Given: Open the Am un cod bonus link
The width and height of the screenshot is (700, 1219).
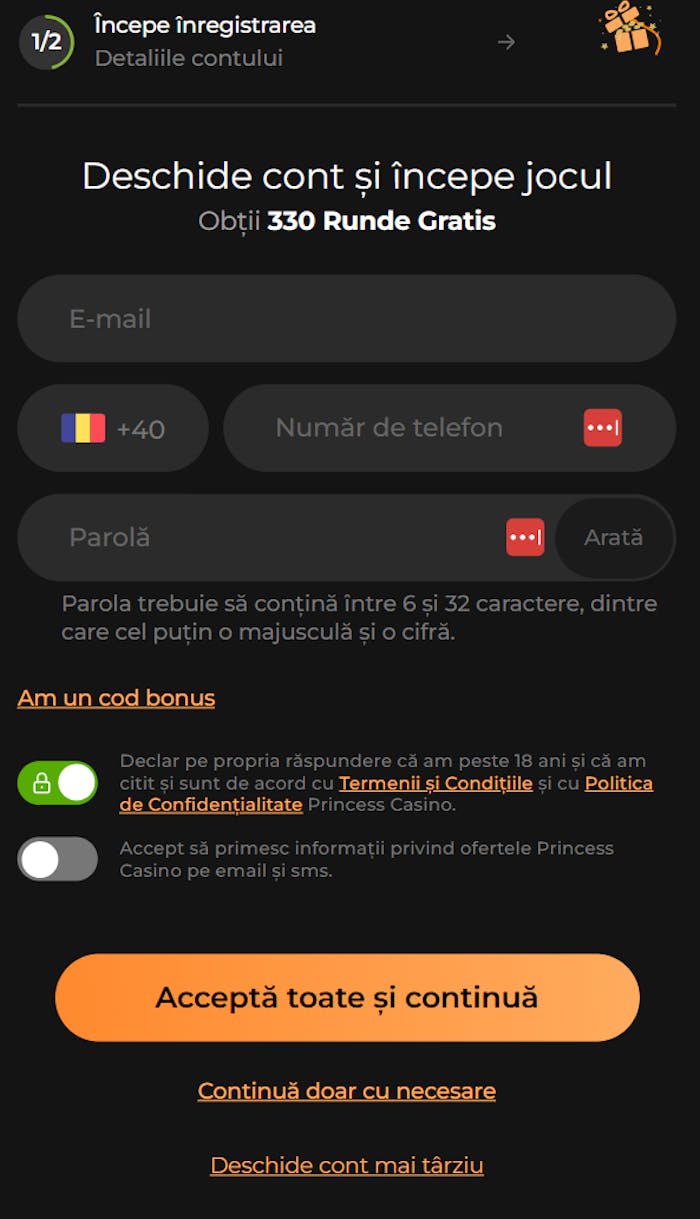Looking at the screenshot, I should click(x=116, y=698).
